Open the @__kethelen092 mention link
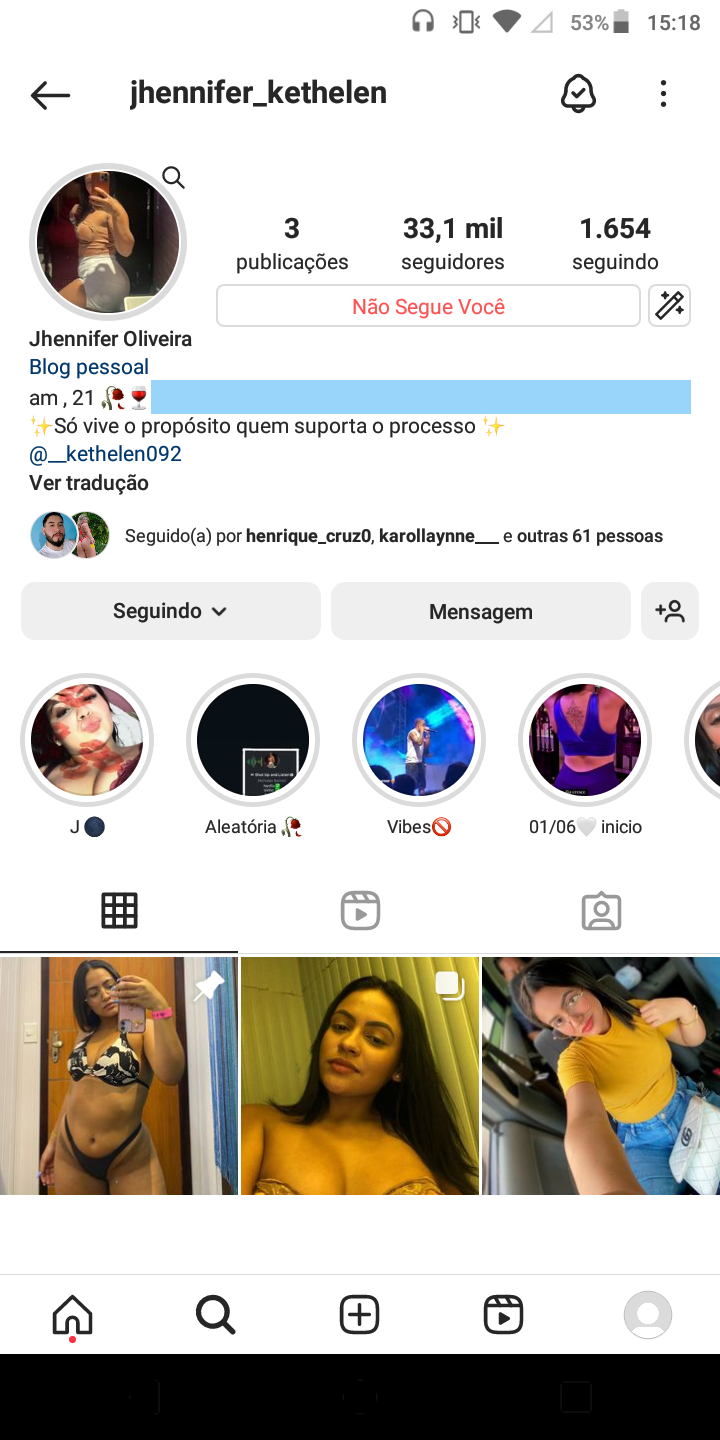The width and height of the screenshot is (720, 1440). 105,454
